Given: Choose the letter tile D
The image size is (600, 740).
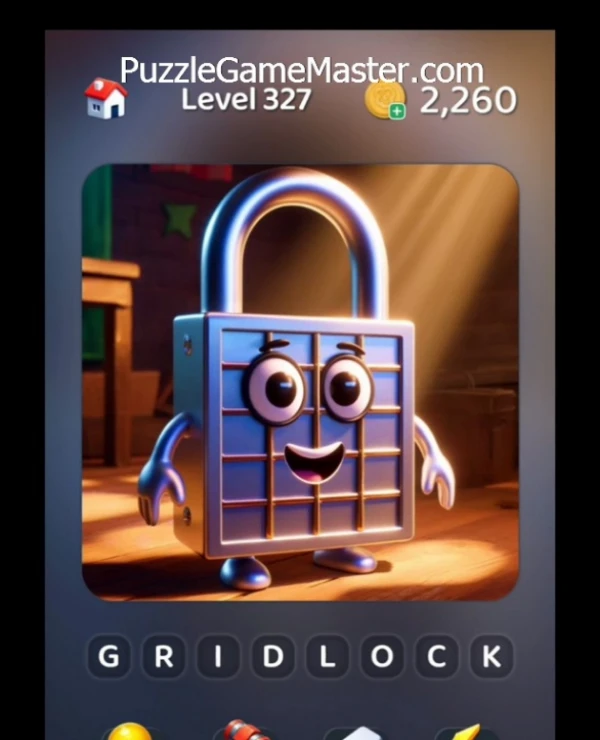Looking at the screenshot, I should point(272,657).
